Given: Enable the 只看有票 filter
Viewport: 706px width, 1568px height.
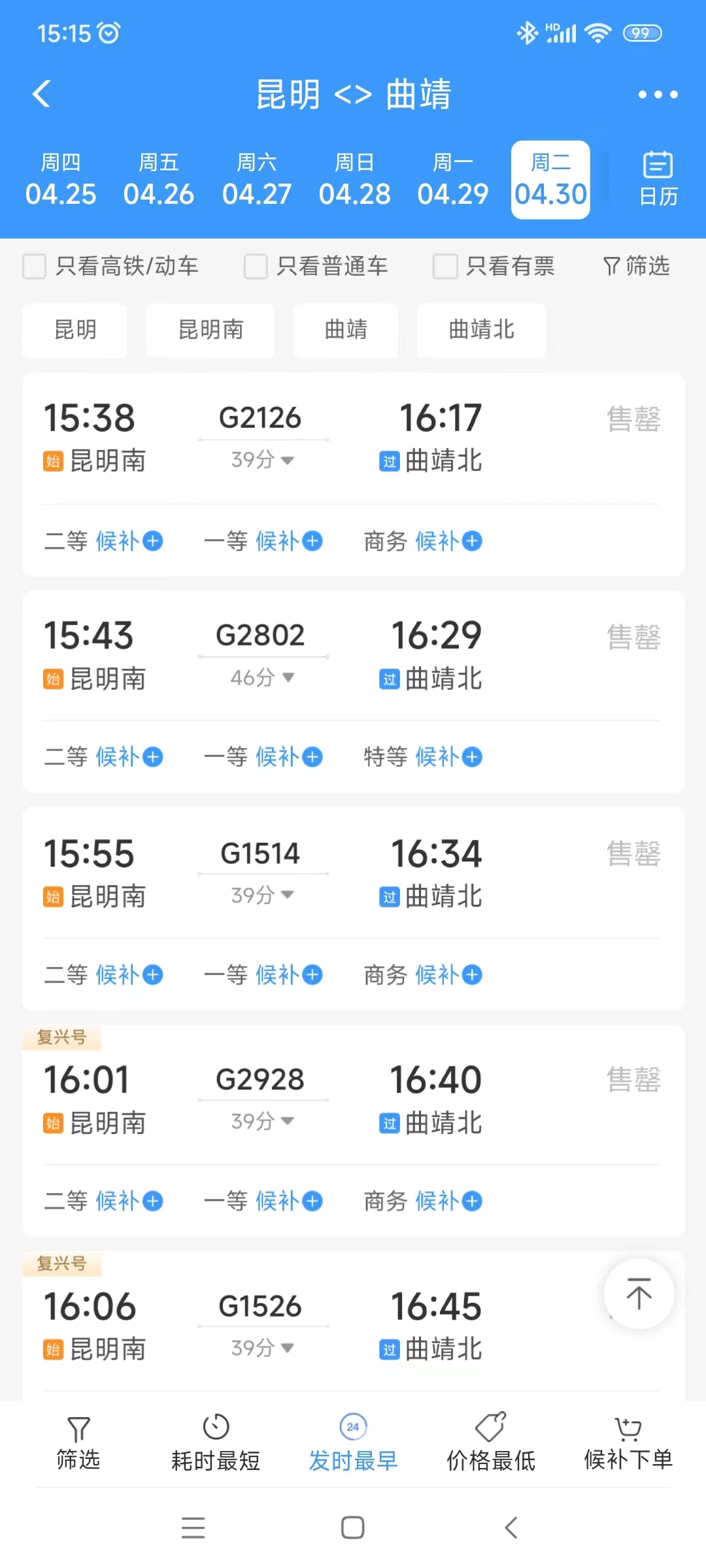Looking at the screenshot, I should click(x=445, y=267).
